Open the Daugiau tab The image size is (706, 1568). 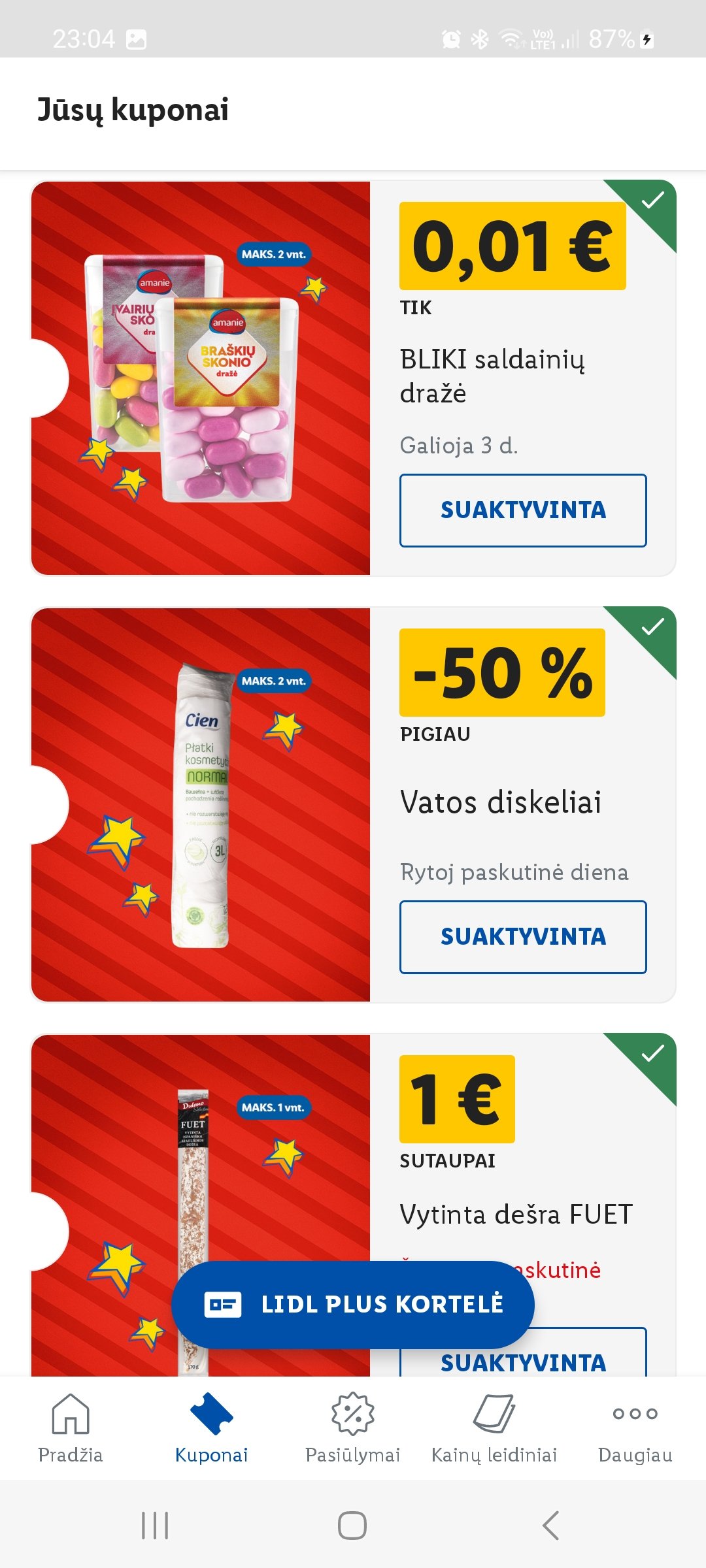[x=635, y=1428]
